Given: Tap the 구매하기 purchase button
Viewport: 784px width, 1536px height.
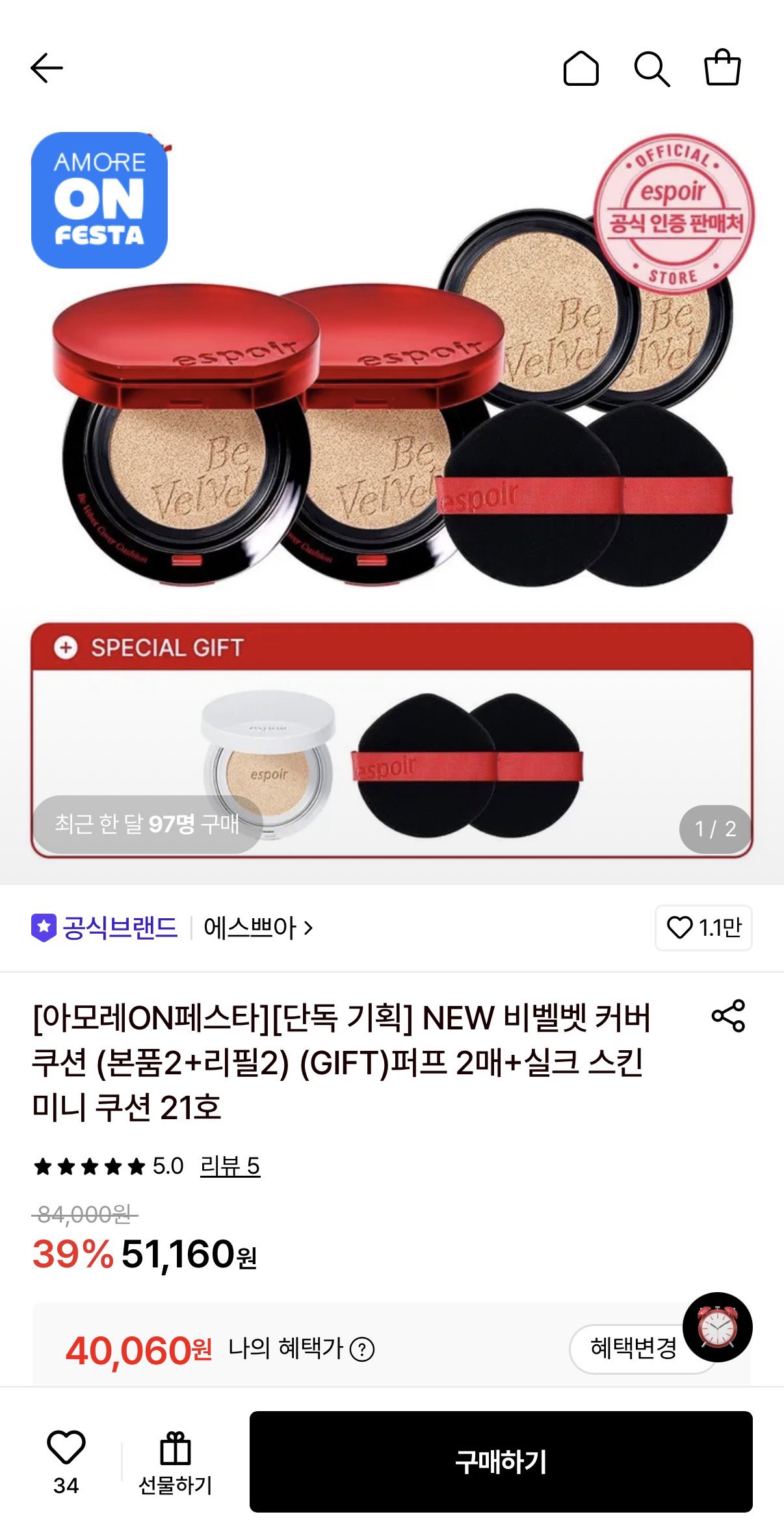Looking at the screenshot, I should (501, 1461).
